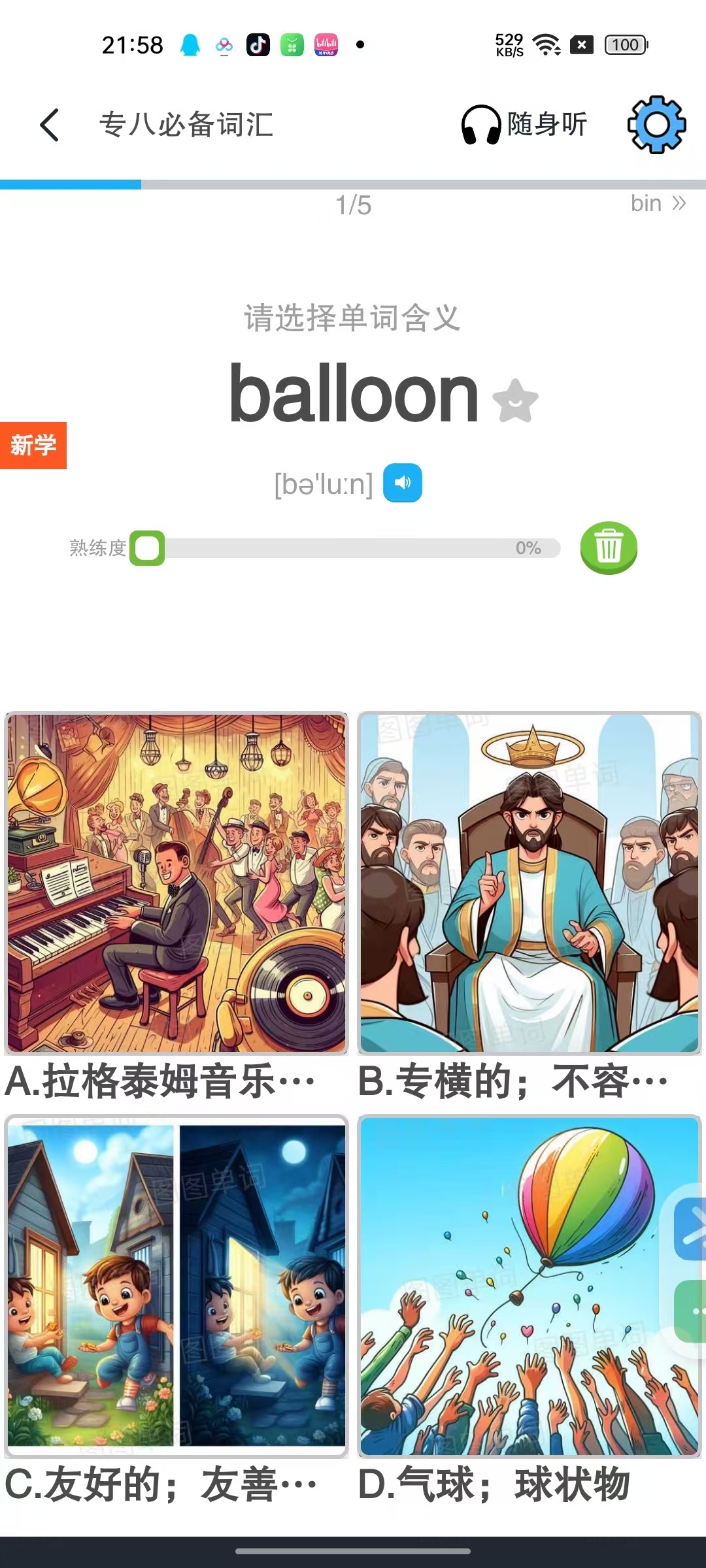Delete word with green trash button

[x=609, y=547]
